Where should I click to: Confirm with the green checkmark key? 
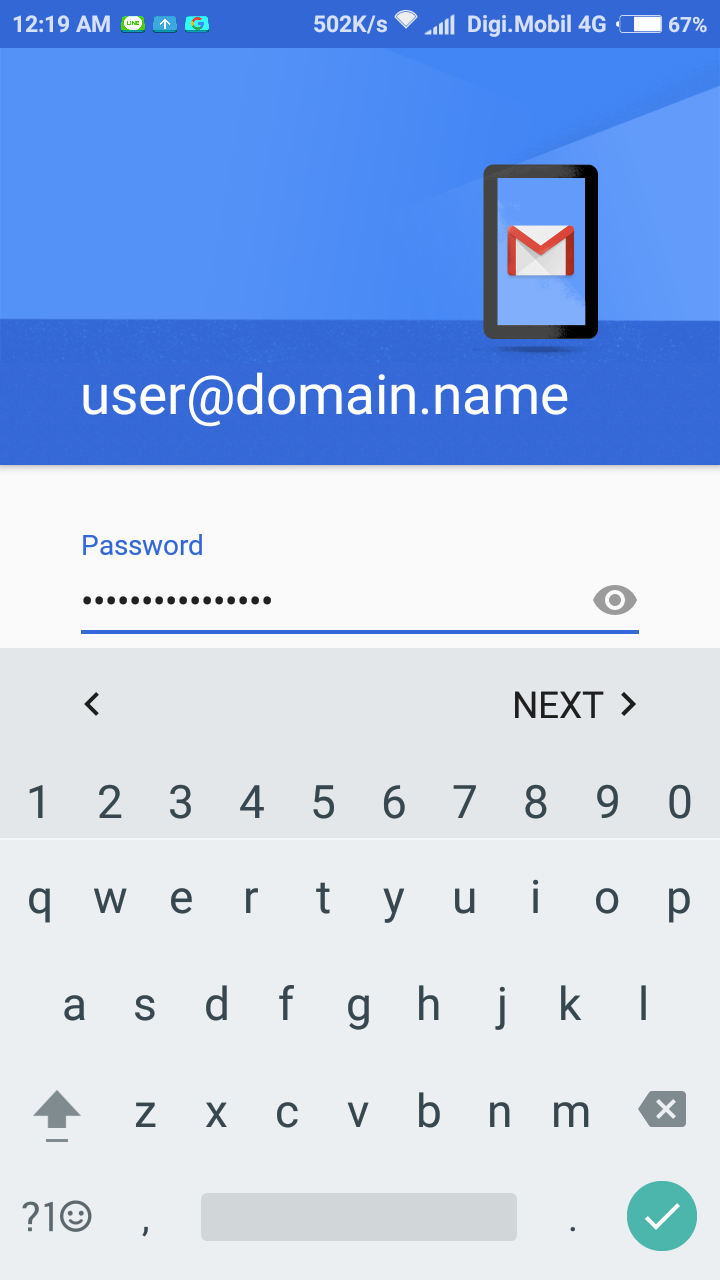(661, 1216)
